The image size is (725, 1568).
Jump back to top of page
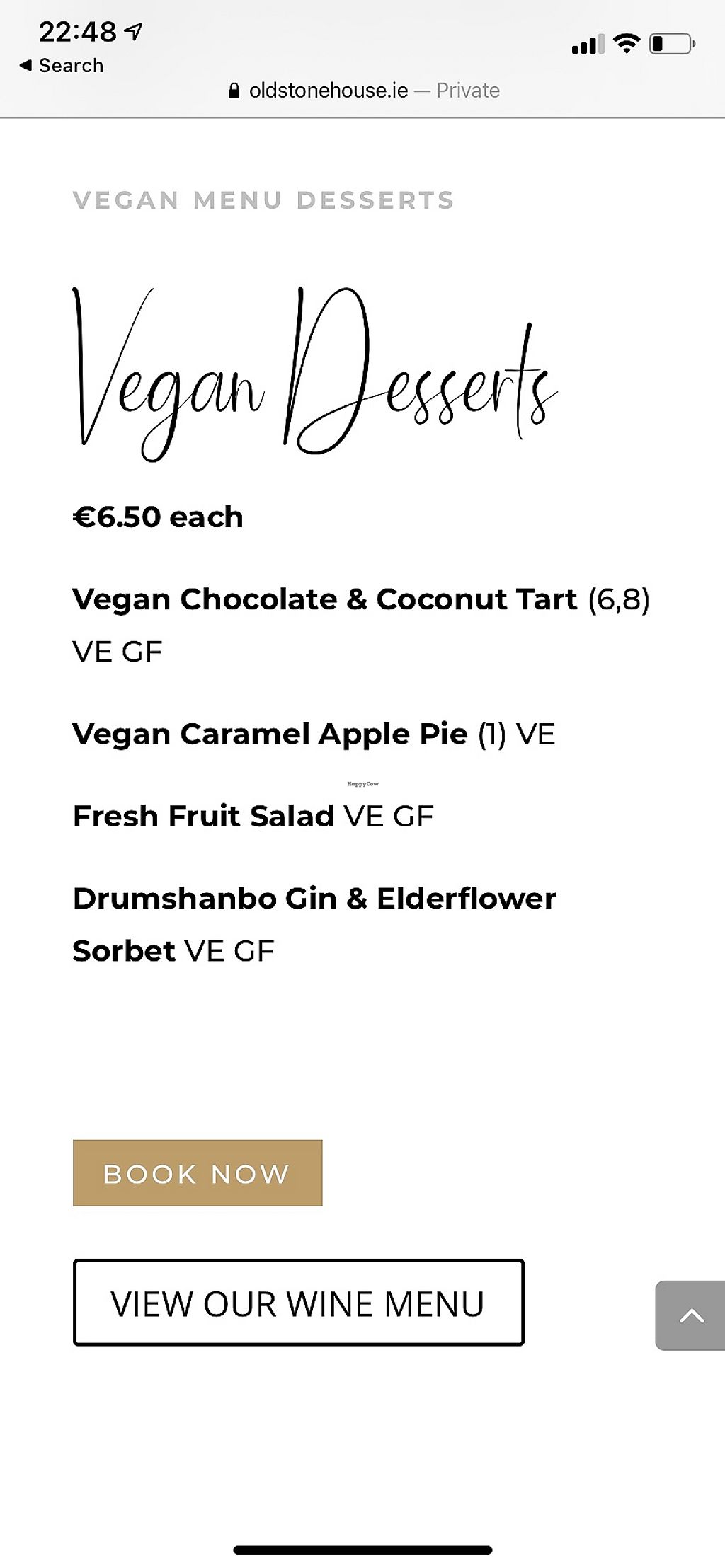click(x=690, y=1315)
